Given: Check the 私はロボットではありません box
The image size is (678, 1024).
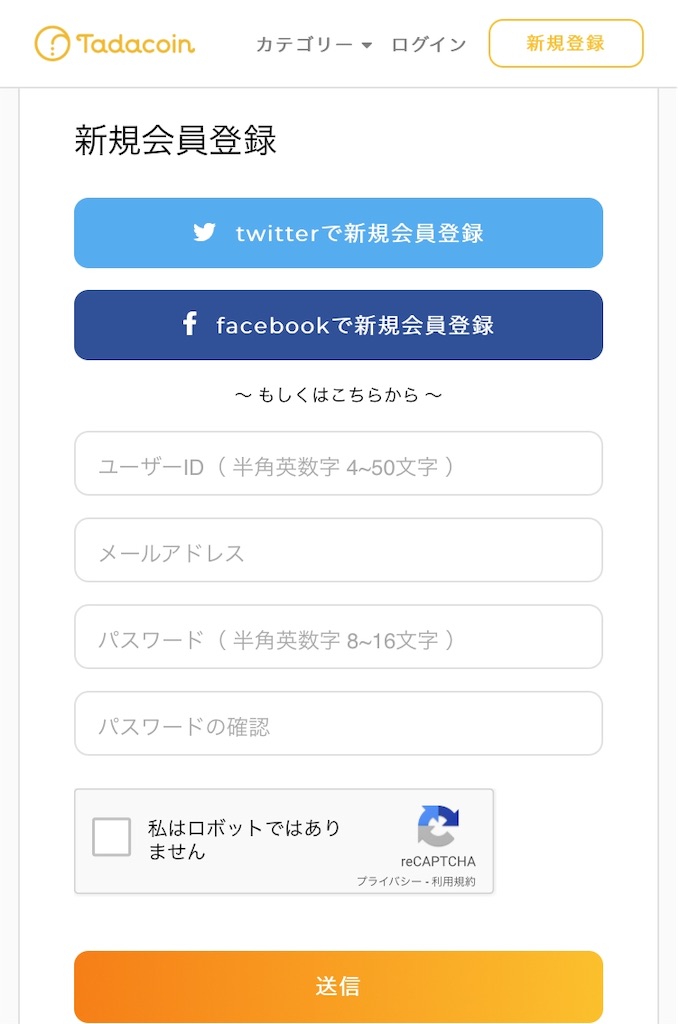Looking at the screenshot, I should [x=112, y=838].
